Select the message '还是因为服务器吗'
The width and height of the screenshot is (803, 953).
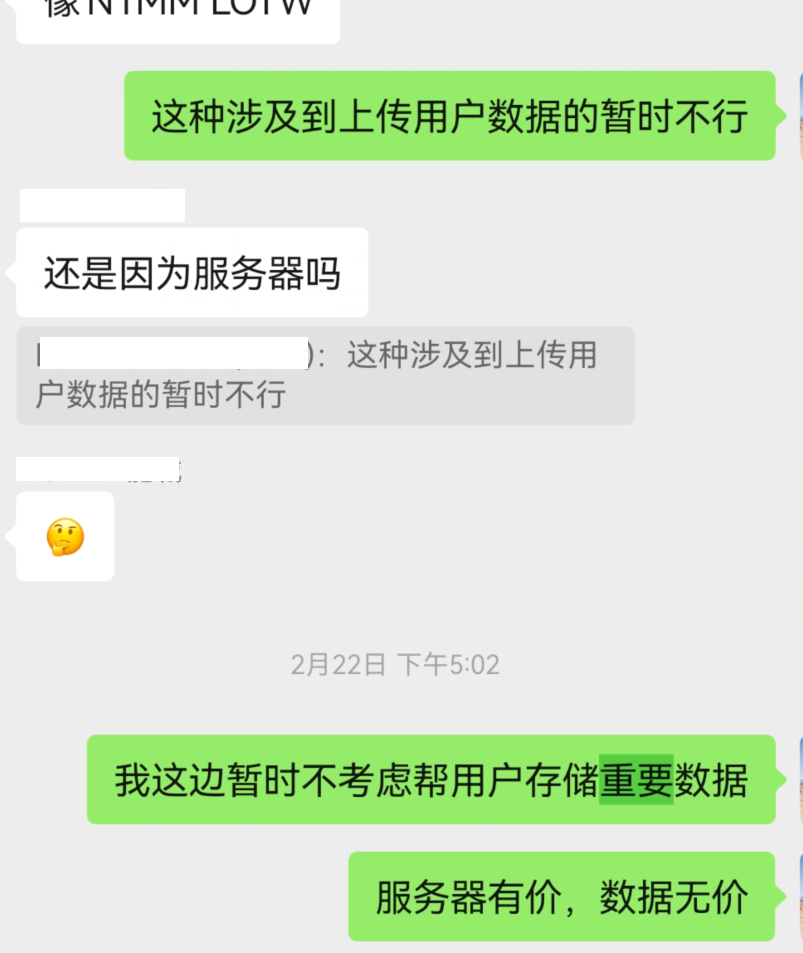[x=190, y=271]
